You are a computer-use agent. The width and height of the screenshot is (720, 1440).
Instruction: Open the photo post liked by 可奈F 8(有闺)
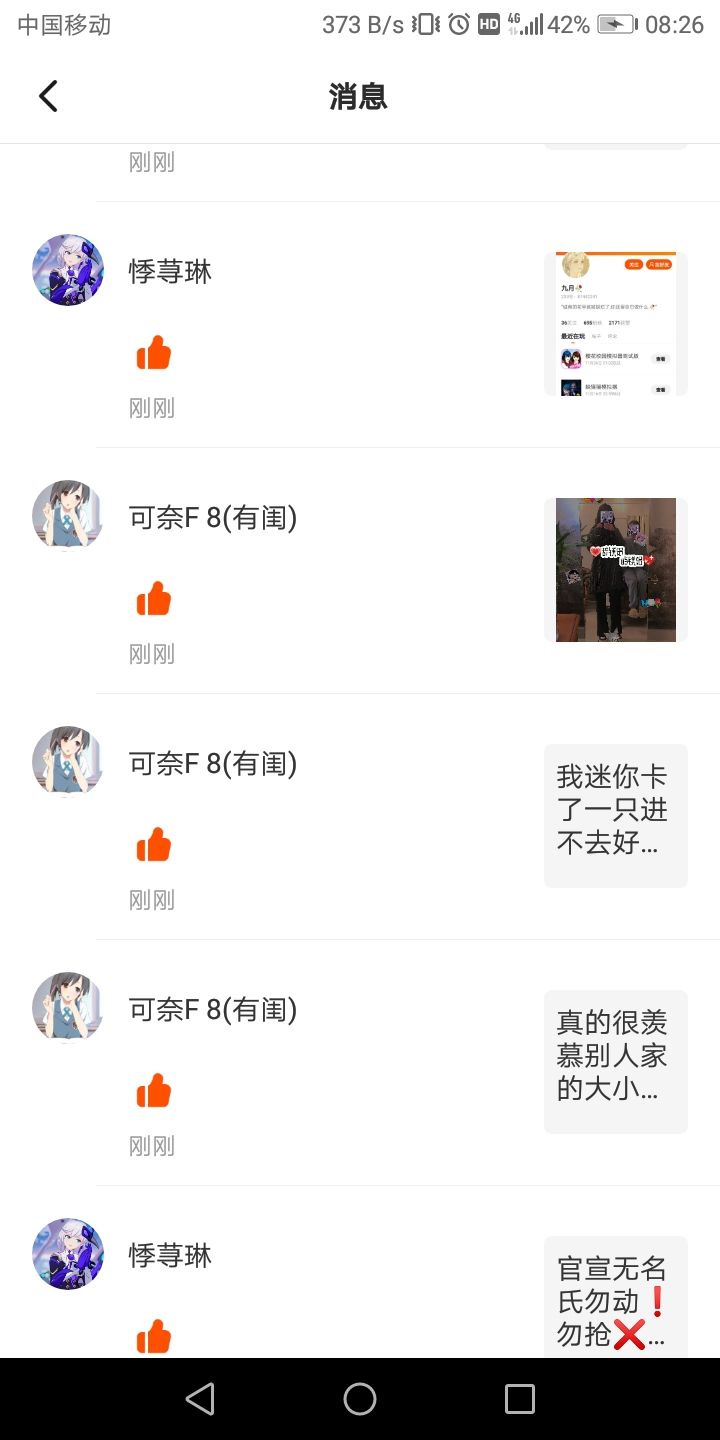coord(615,569)
